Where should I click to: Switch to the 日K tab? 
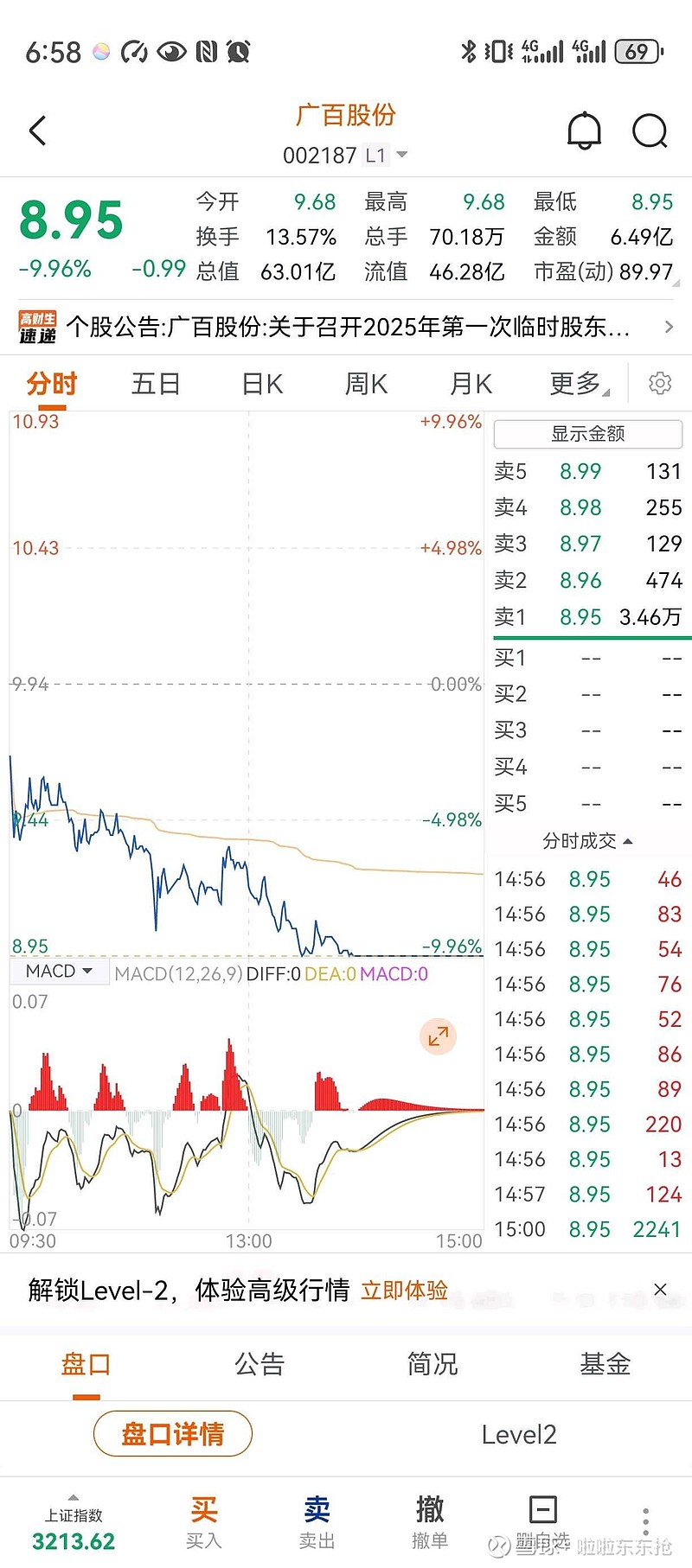260,383
